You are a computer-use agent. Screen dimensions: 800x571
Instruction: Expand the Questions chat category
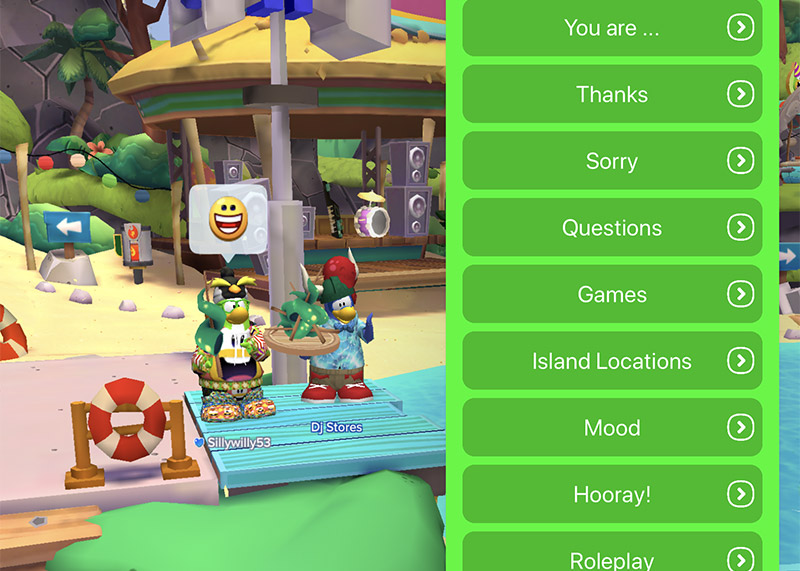612,228
